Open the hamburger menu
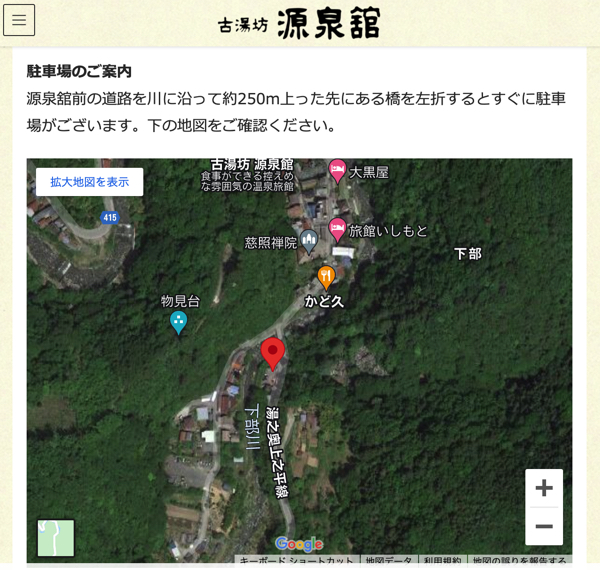The width and height of the screenshot is (600, 570). [19, 20]
